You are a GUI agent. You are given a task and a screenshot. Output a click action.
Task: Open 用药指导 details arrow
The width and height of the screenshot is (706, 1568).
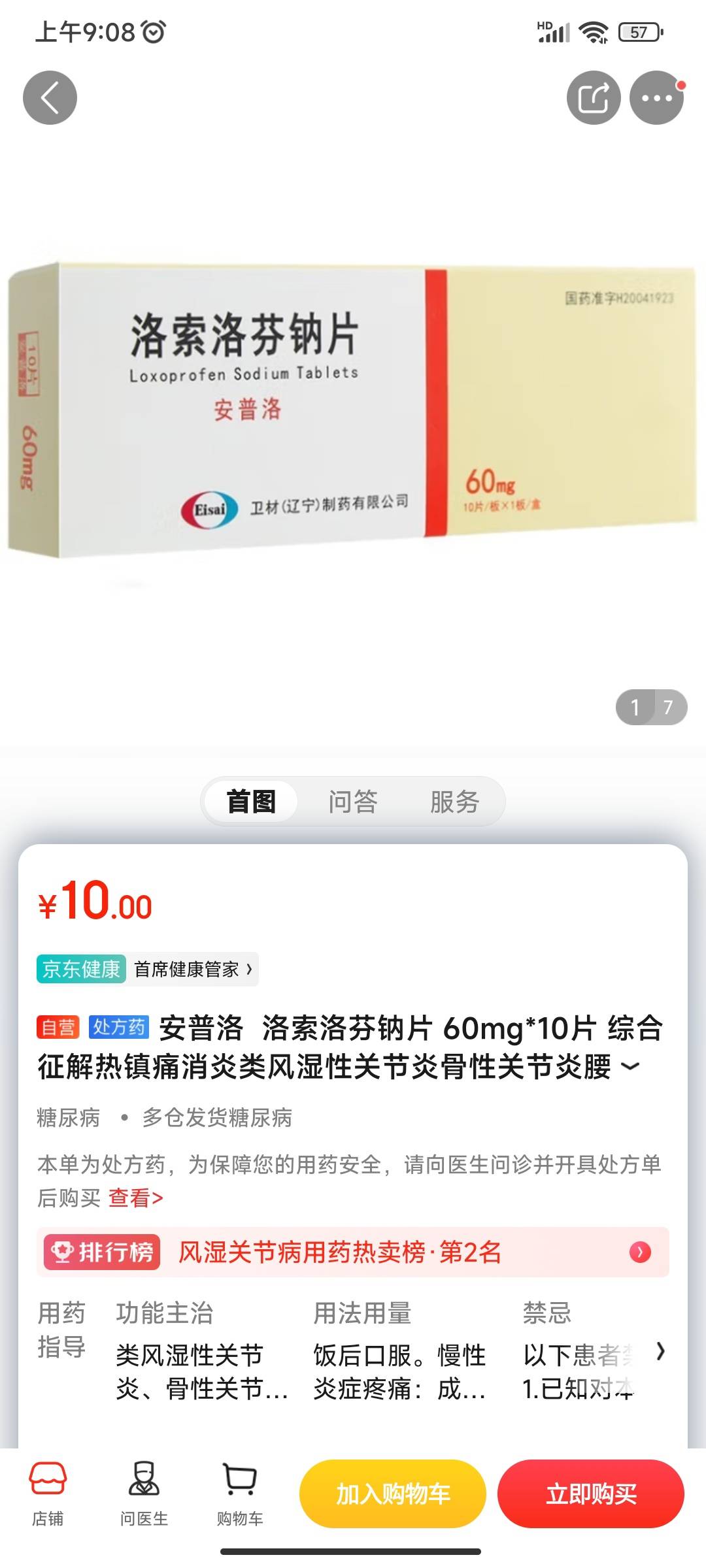pyautogui.click(x=660, y=1351)
